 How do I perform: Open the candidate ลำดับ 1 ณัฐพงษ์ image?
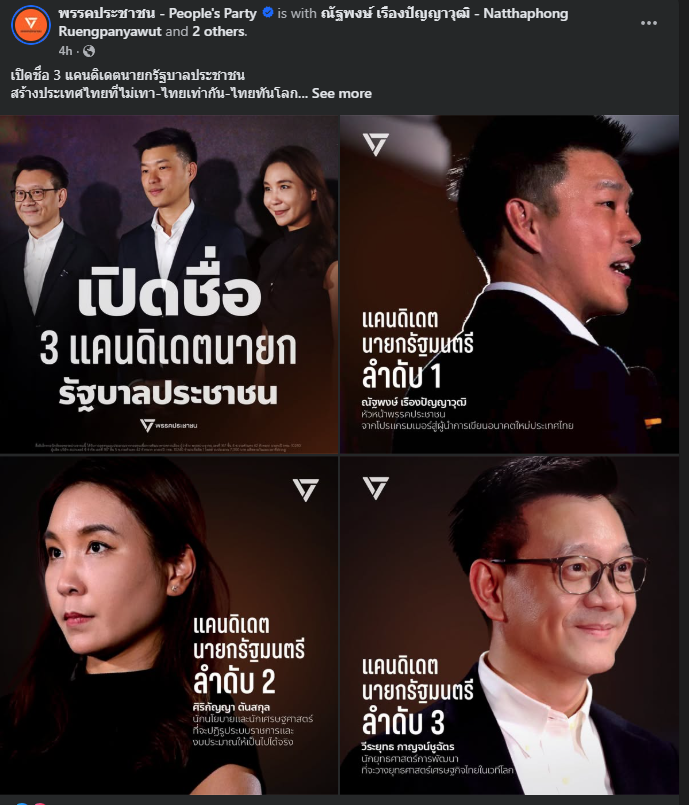509,284
